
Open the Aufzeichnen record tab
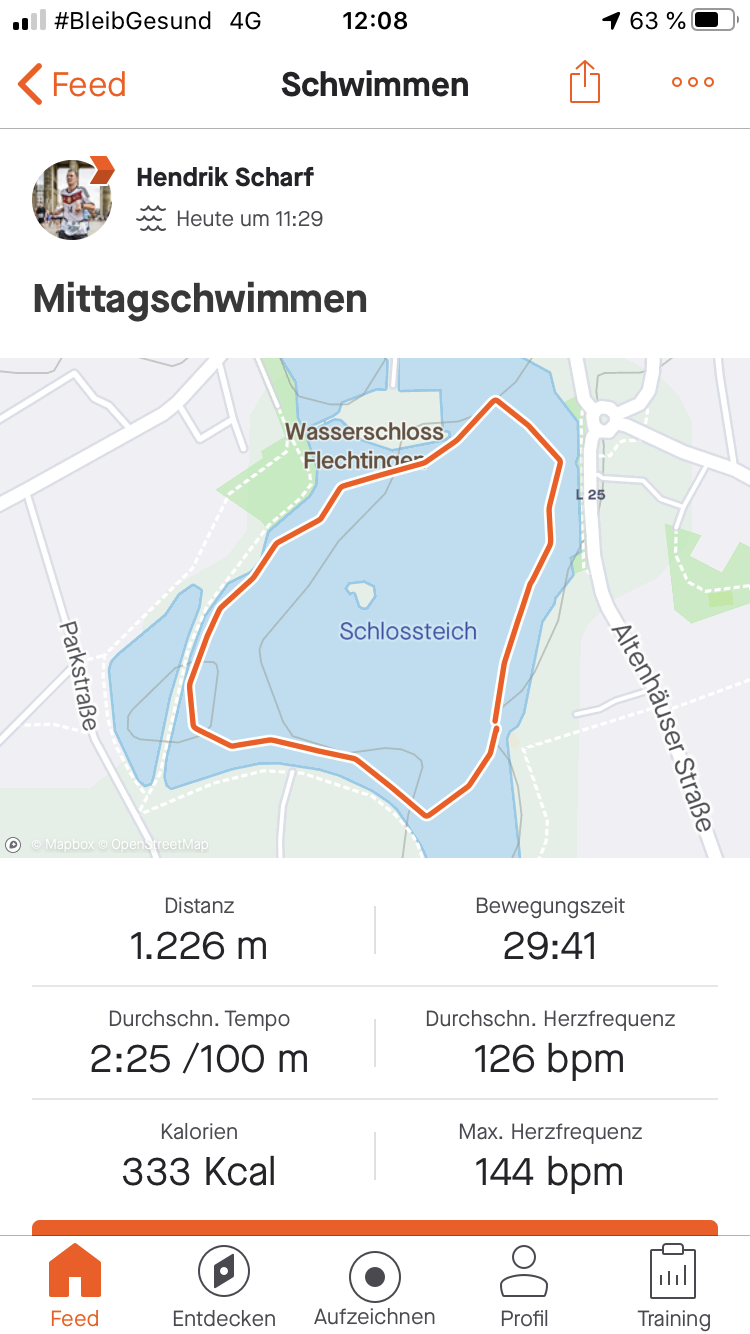[375, 1286]
